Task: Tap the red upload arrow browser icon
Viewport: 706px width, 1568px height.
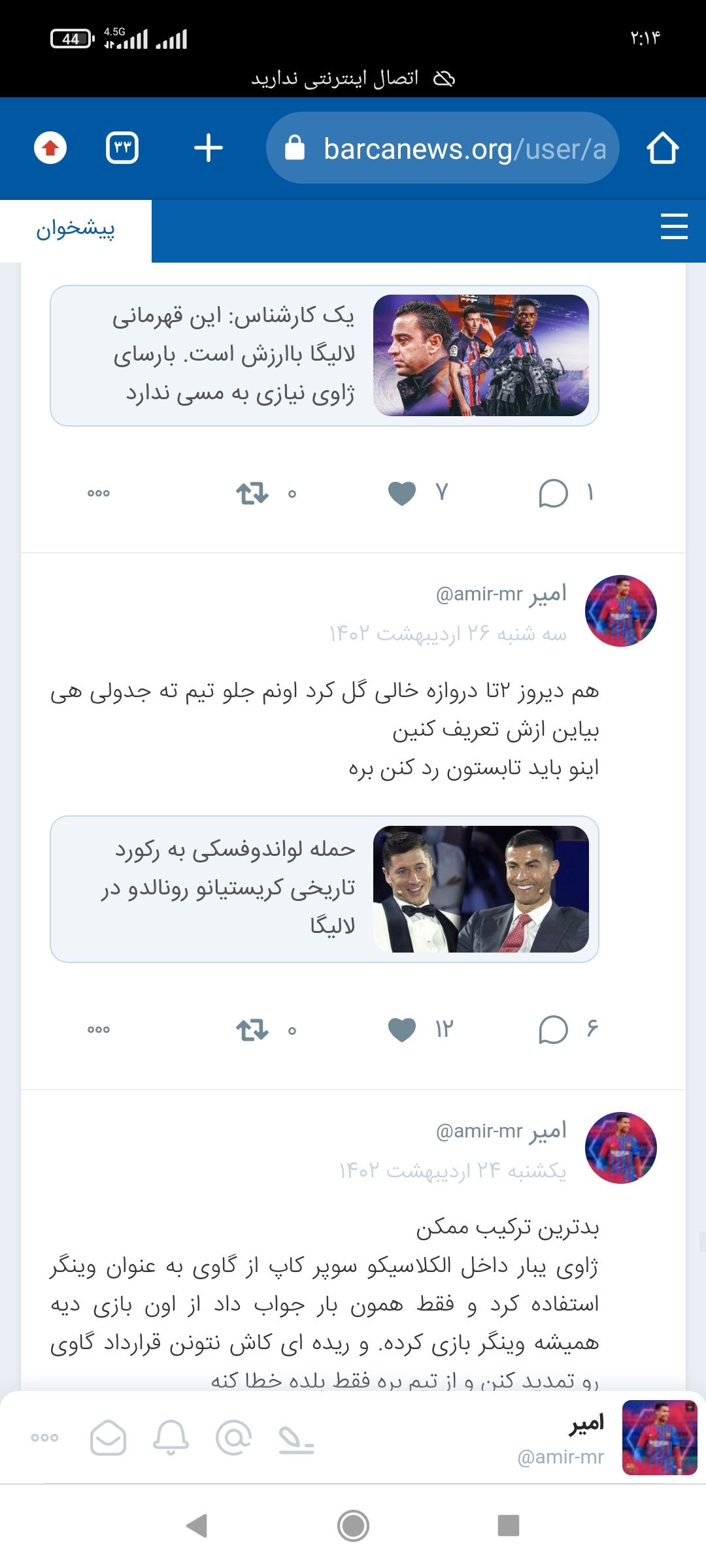Action: click(x=50, y=148)
